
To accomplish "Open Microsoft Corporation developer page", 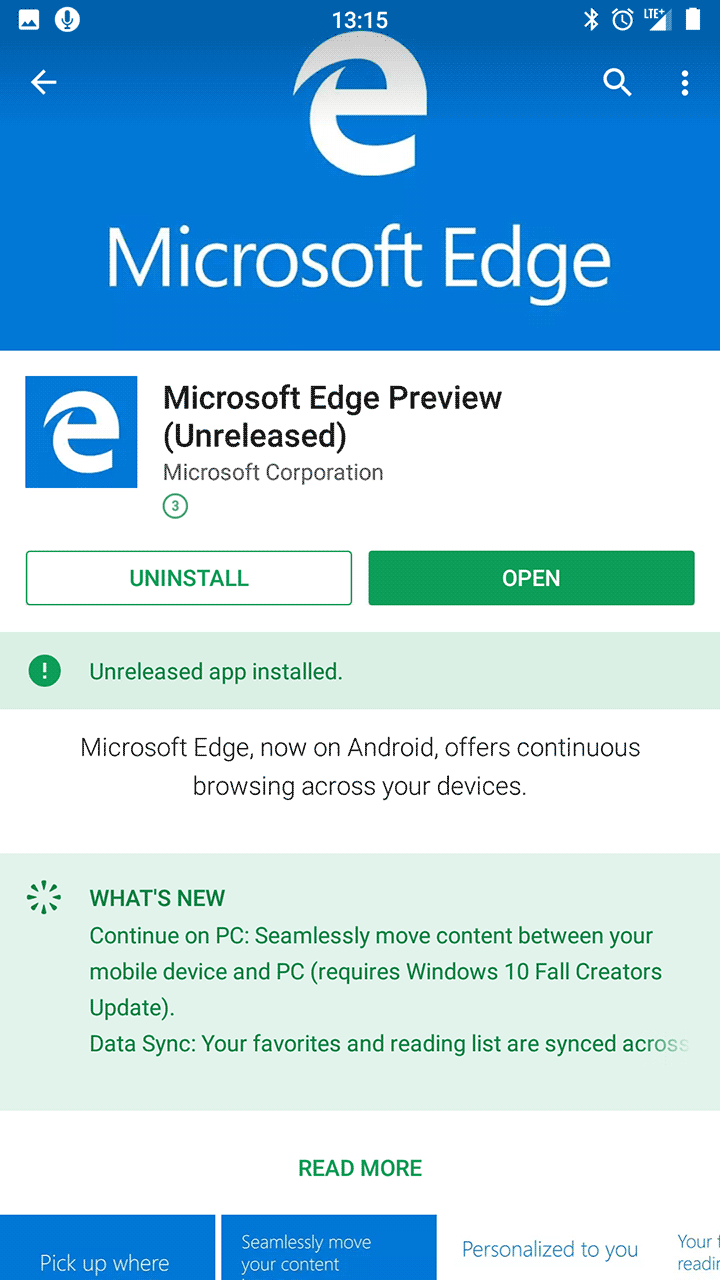I will [x=273, y=472].
